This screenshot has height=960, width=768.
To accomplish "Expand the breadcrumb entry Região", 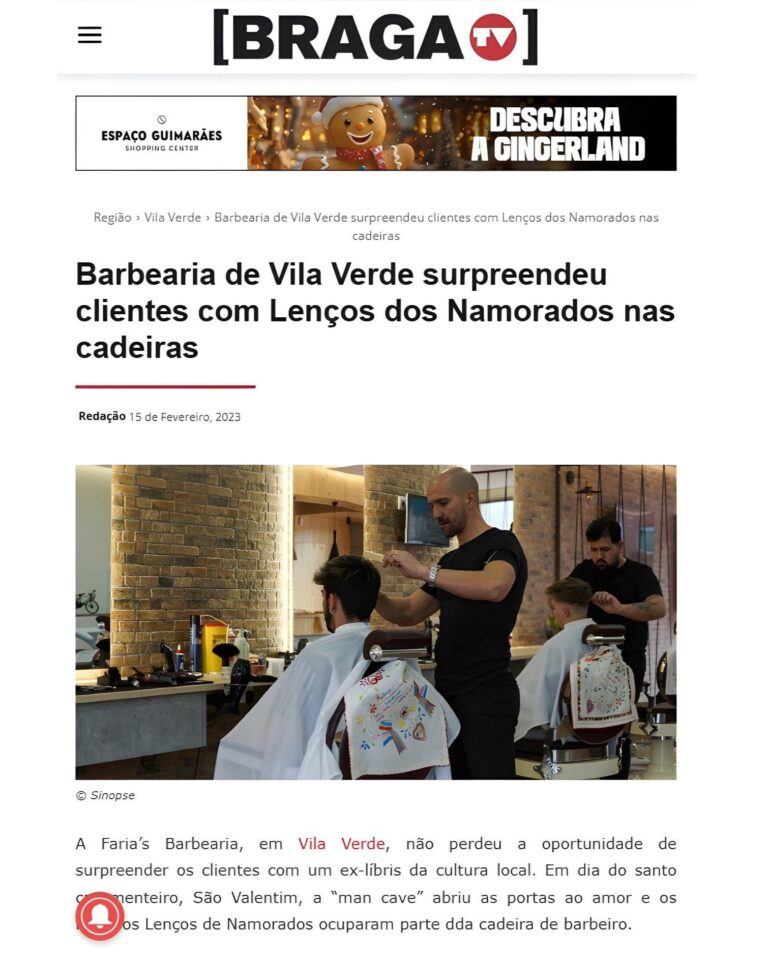I will (x=113, y=216).
